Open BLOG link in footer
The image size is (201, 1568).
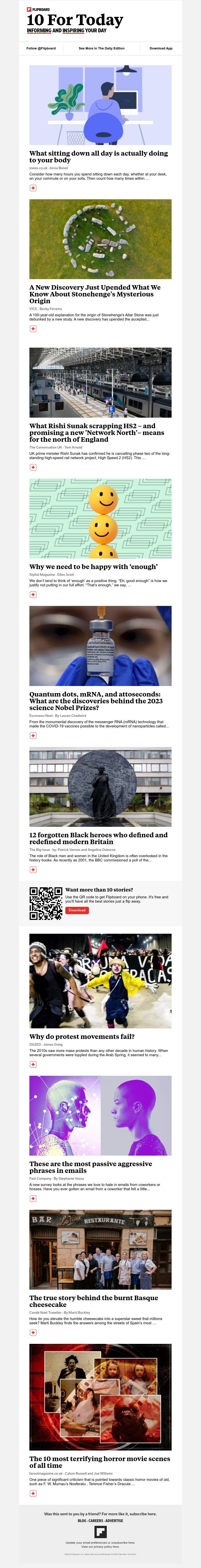point(82,1521)
